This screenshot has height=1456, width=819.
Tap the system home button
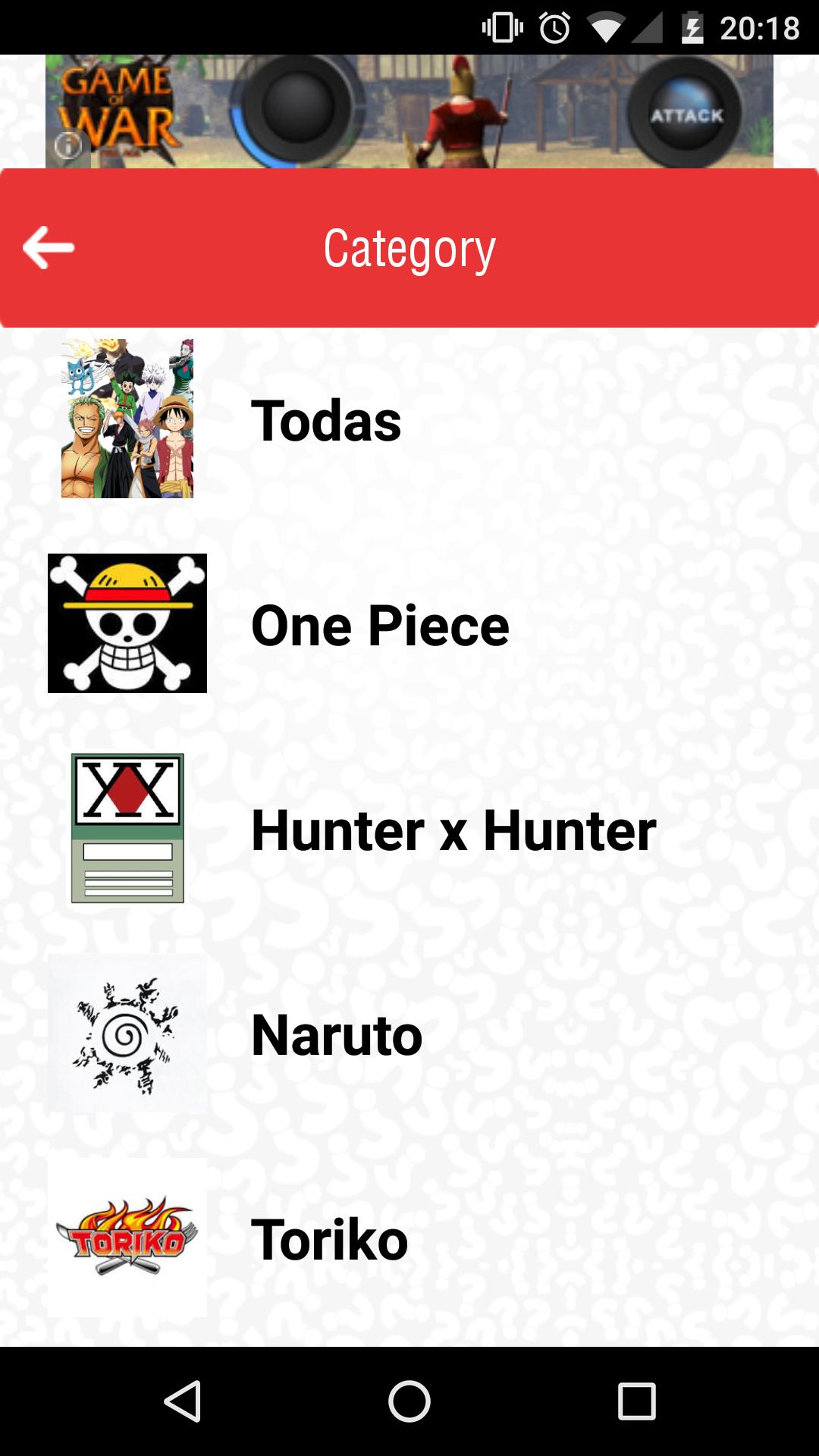point(409,1401)
